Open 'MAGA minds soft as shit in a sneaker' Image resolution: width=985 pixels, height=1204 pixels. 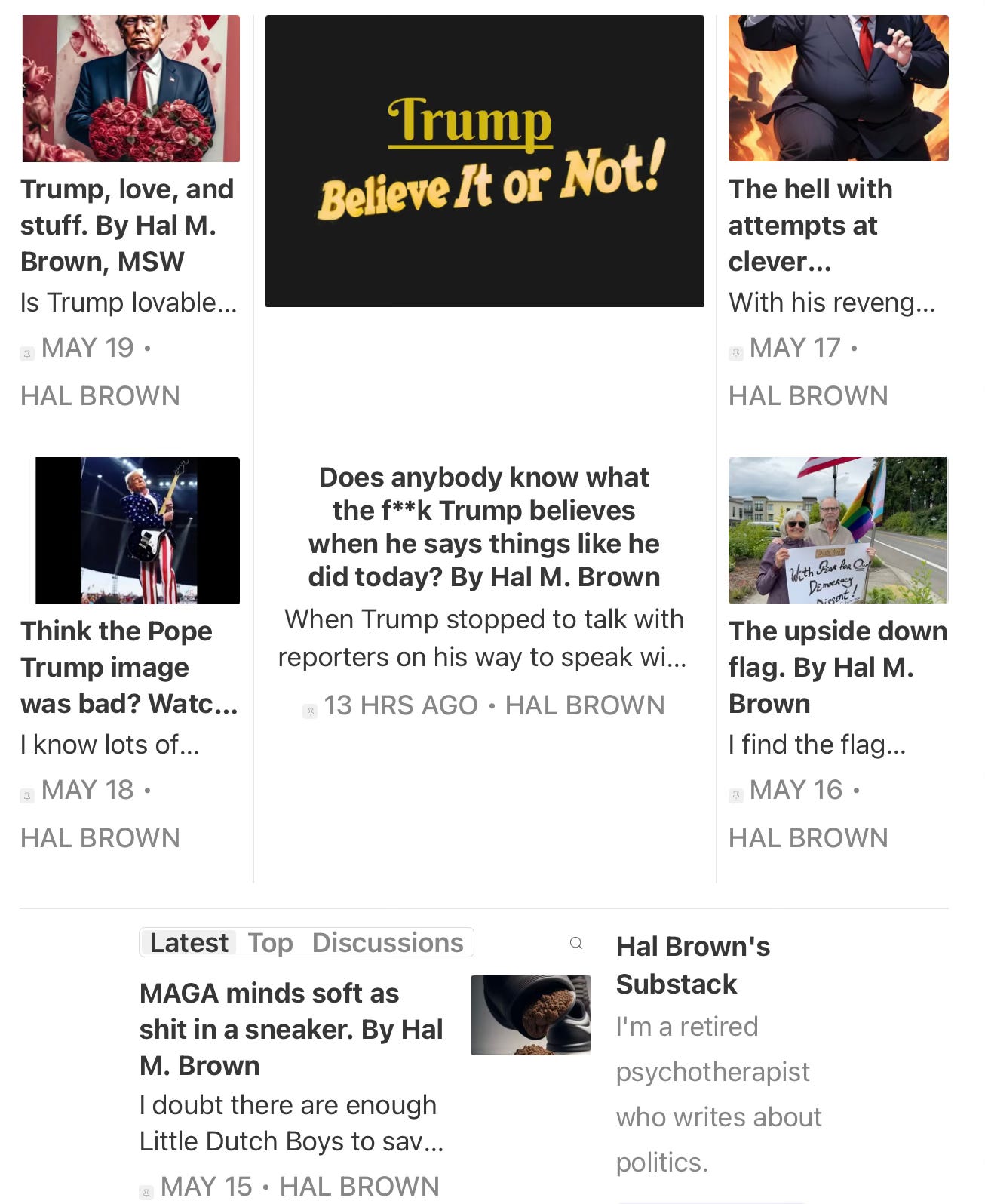pyautogui.click(x=290, y=1029)
